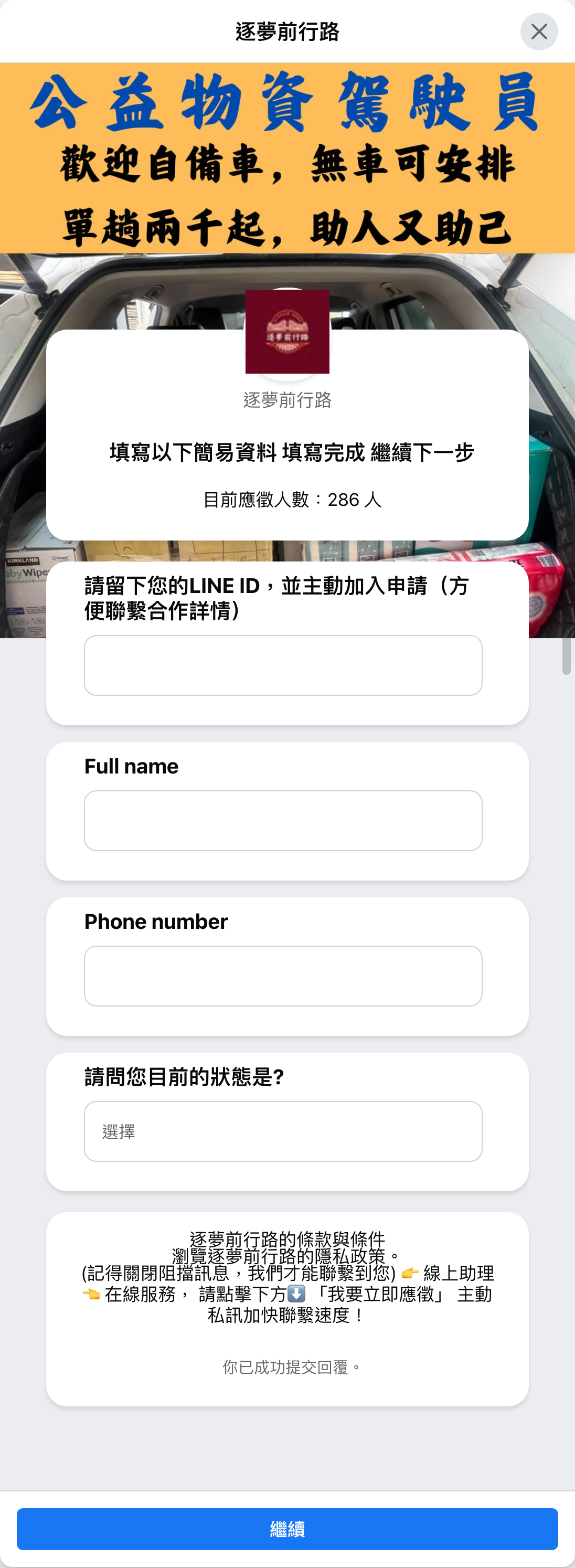This screenshot has height=1568, width=575.
Task: Click the 逐夢前行路 header title
Action: (x=287, y=31)
